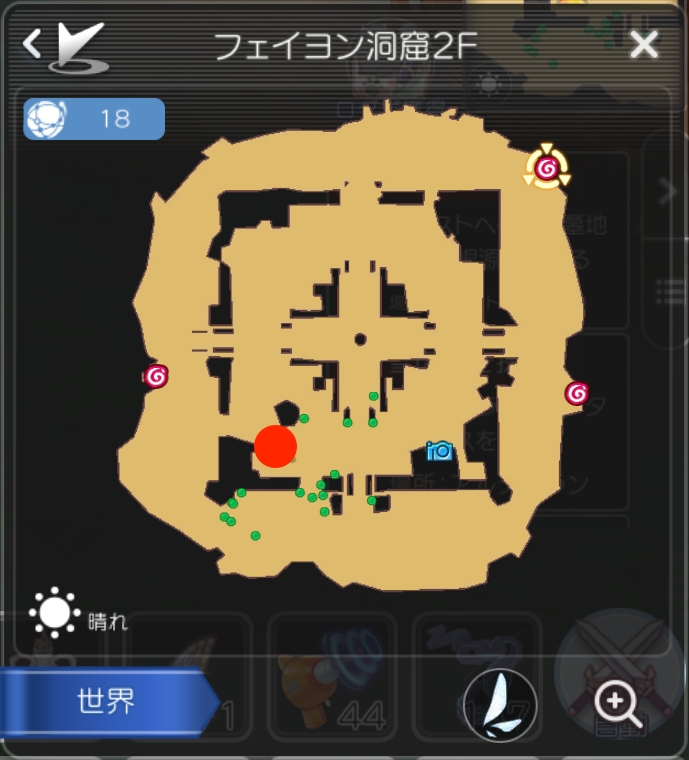Open the channel 18 selector
This screenshot has width=689, height=760.
[x=94, y=119]
